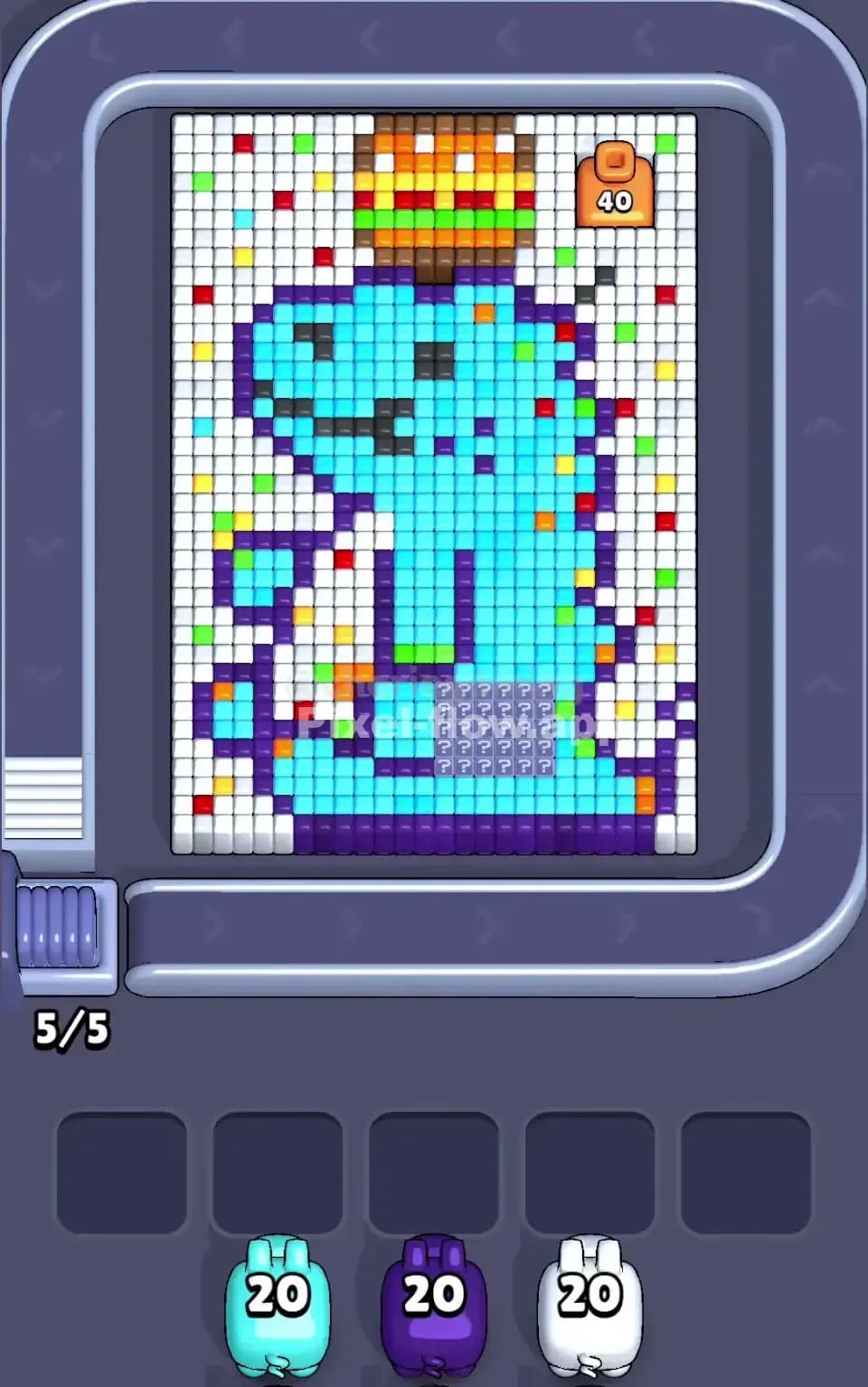Tap the rightmost empty piece slot
The width and height of the screenshot is (868, 1387).
[748, 1166]
